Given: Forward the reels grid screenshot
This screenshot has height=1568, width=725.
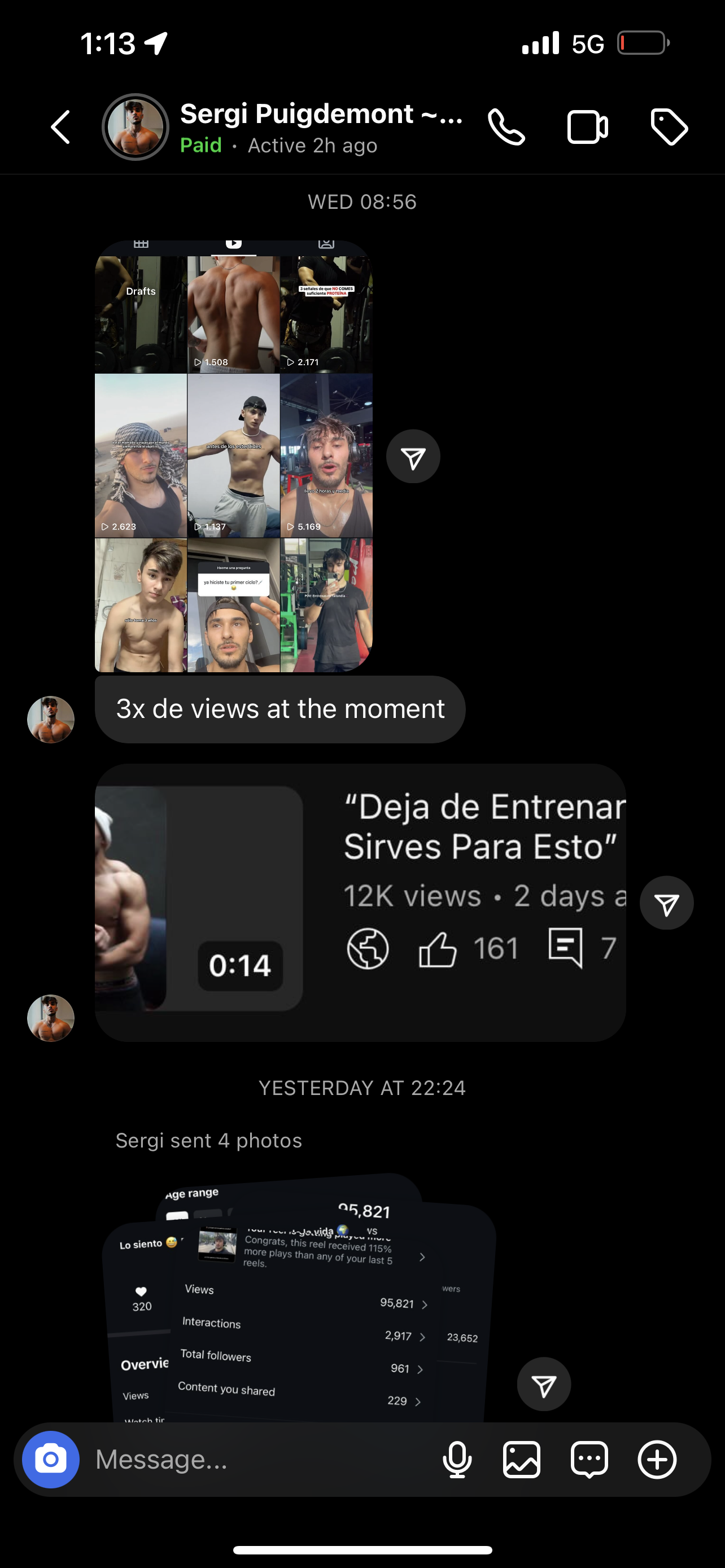Looking at the screenshot, I should point(413,457).
